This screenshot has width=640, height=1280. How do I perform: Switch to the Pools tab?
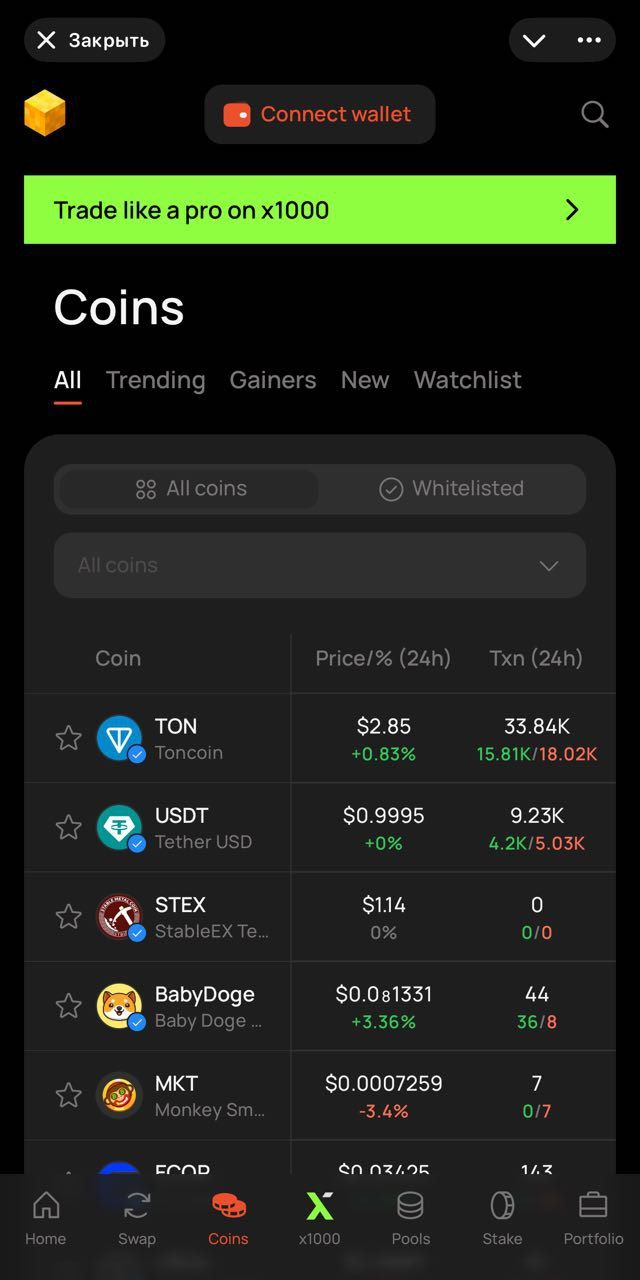(410, 1218)
